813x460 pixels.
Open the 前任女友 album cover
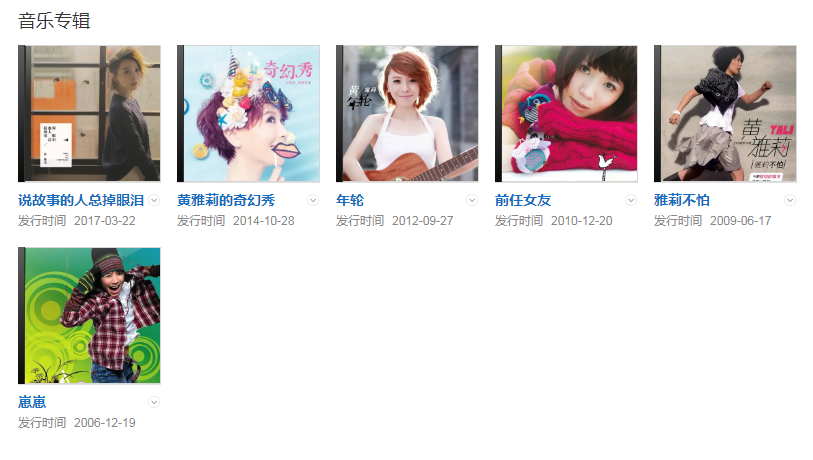566,113
